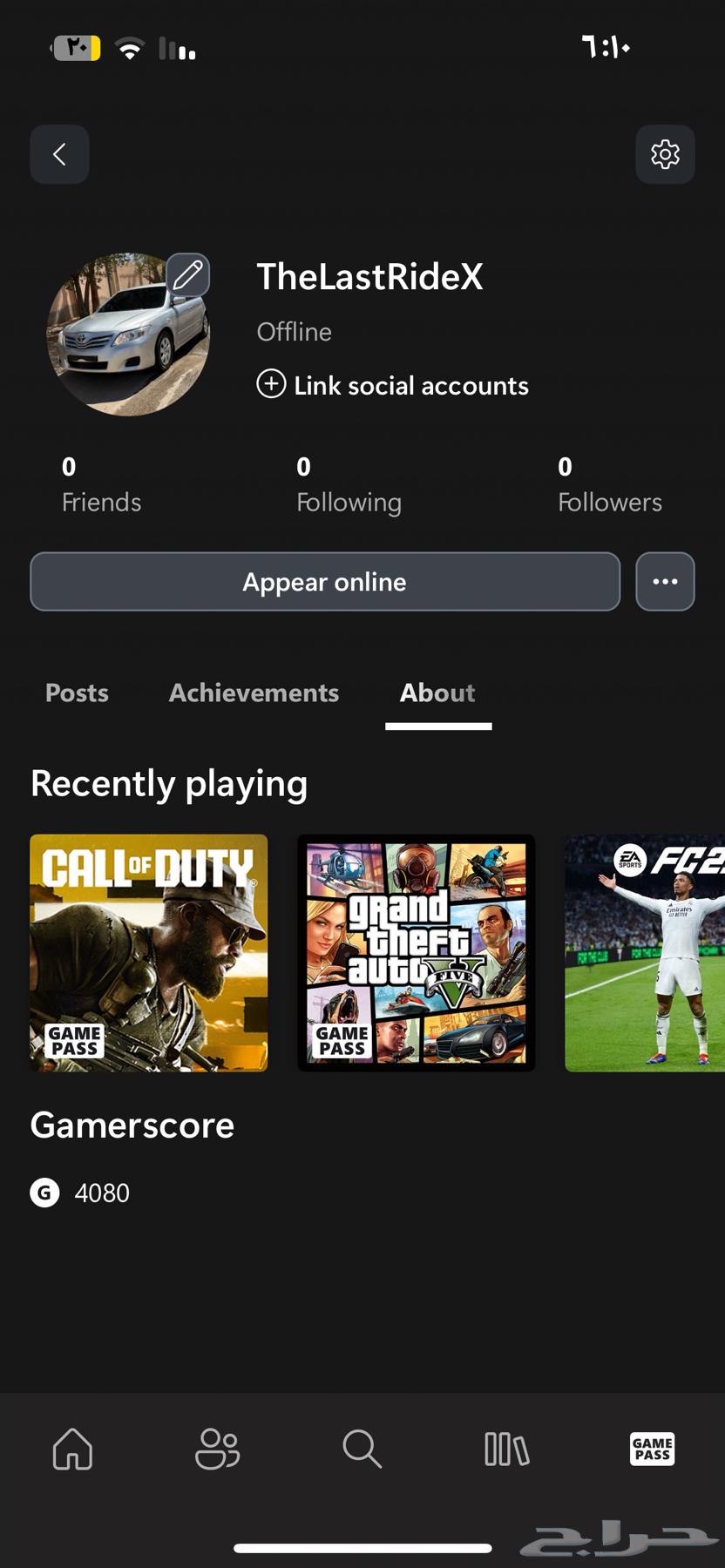Image resolution: width=725 pixels, height=1568 pixels.
Task: Open the Grand Theft Auto V tile
Action: [x=417, y=953]
